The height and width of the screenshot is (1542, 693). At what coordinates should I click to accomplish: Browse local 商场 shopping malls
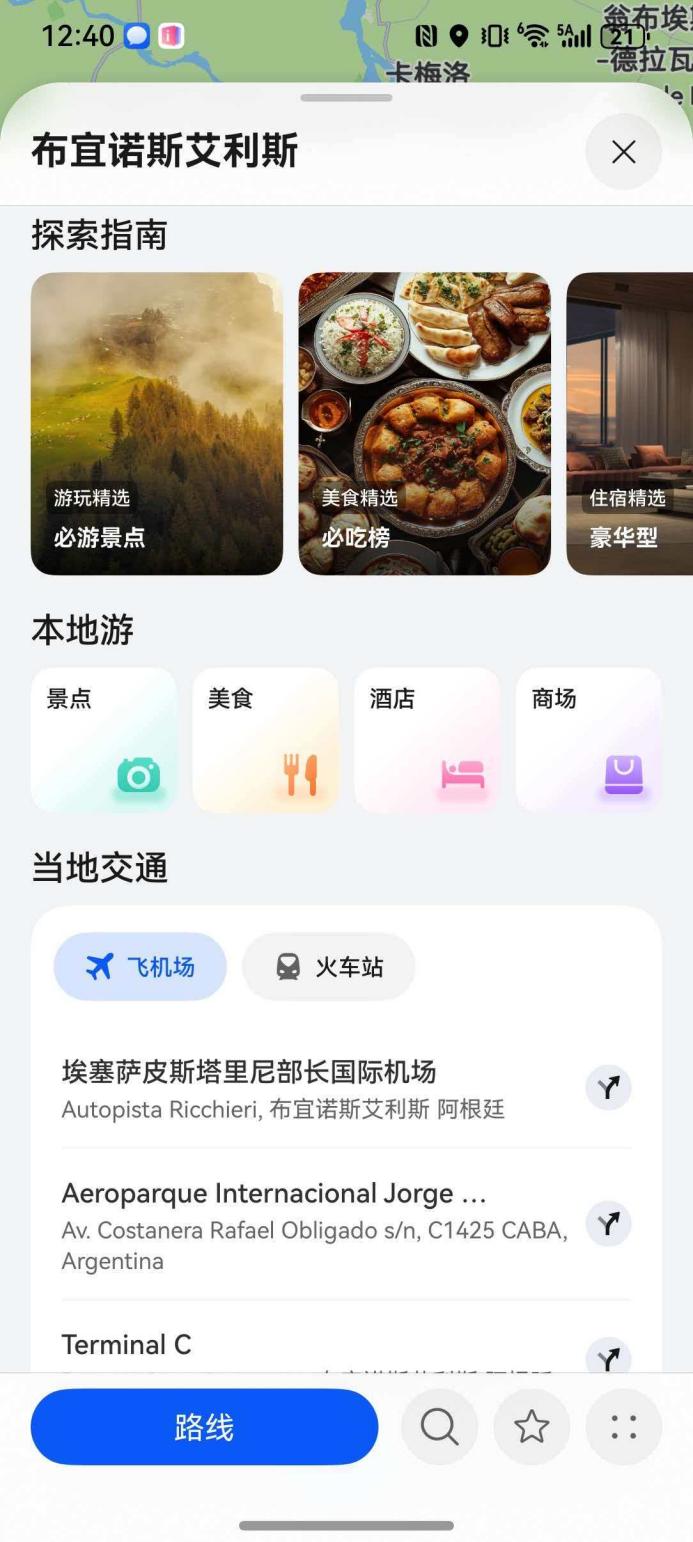(588, 739)
